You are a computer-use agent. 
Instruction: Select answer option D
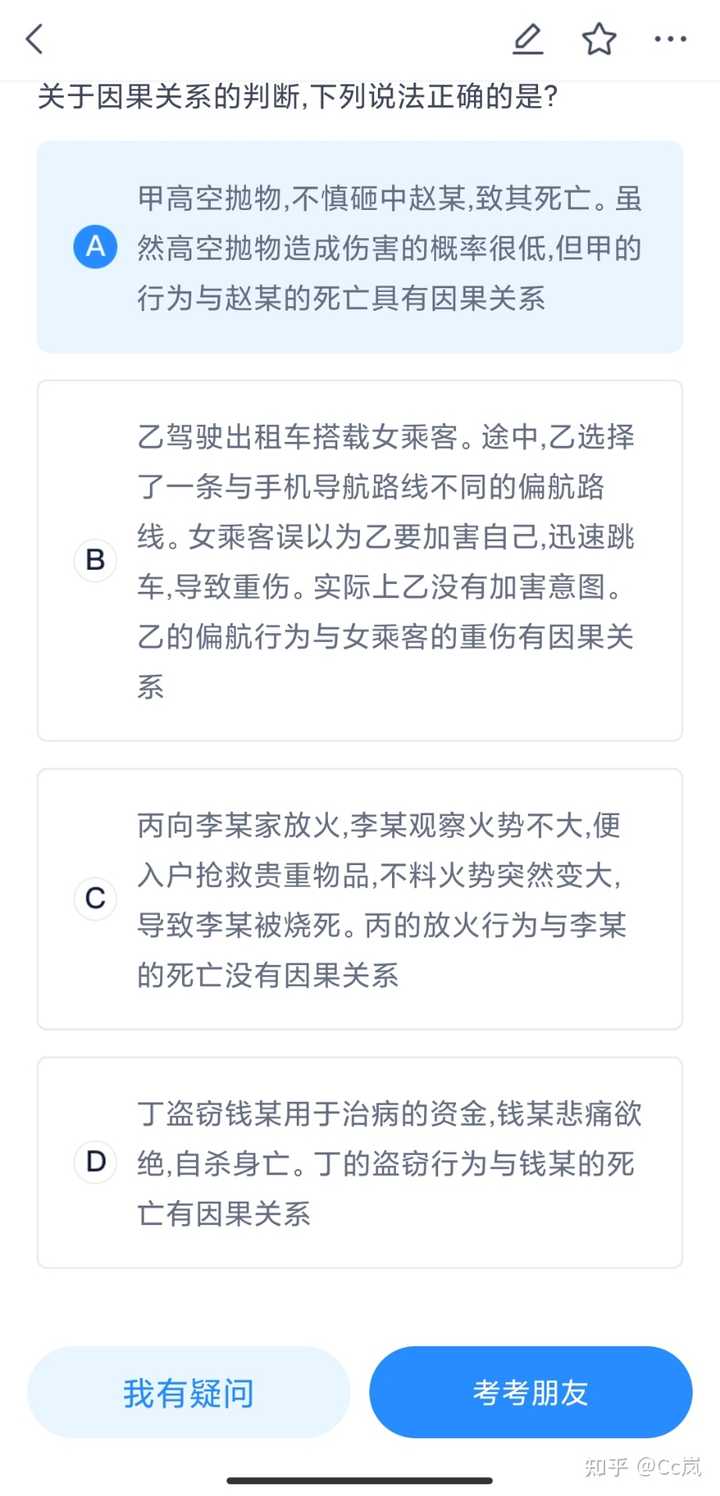[x=360, y=1162]
